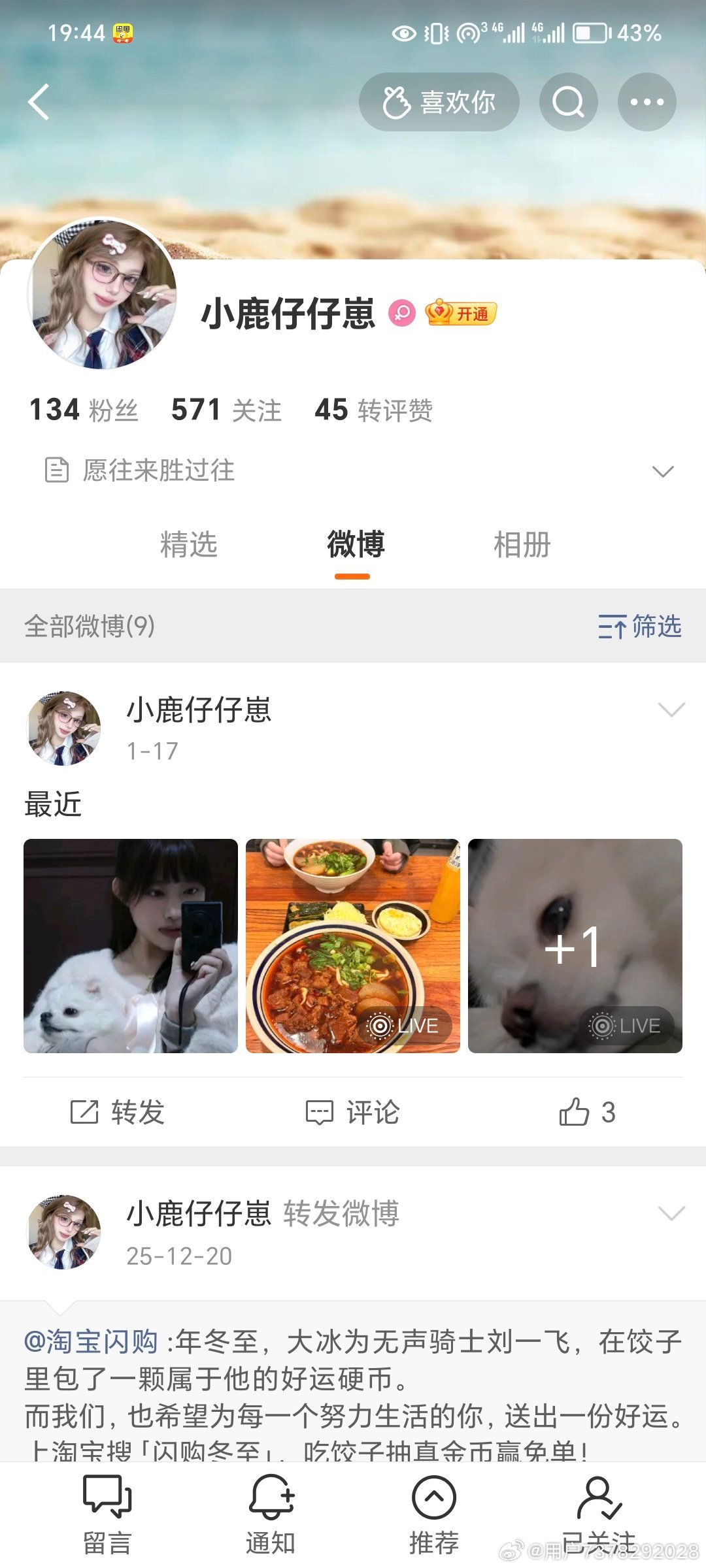Open search on this profile
Viewport: 706px width, 1568px height.
click(568, 103)
